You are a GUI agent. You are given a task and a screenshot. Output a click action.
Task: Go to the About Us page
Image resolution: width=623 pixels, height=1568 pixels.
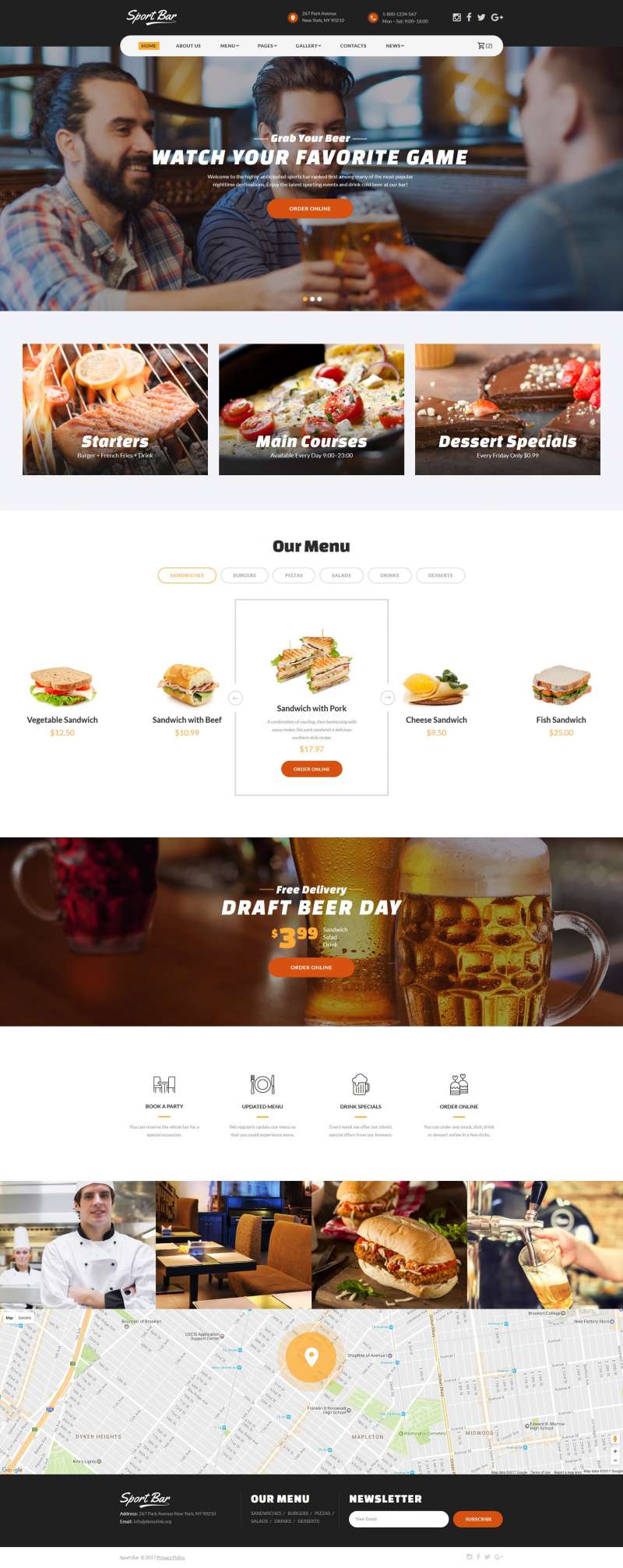[x=188, y=46]
